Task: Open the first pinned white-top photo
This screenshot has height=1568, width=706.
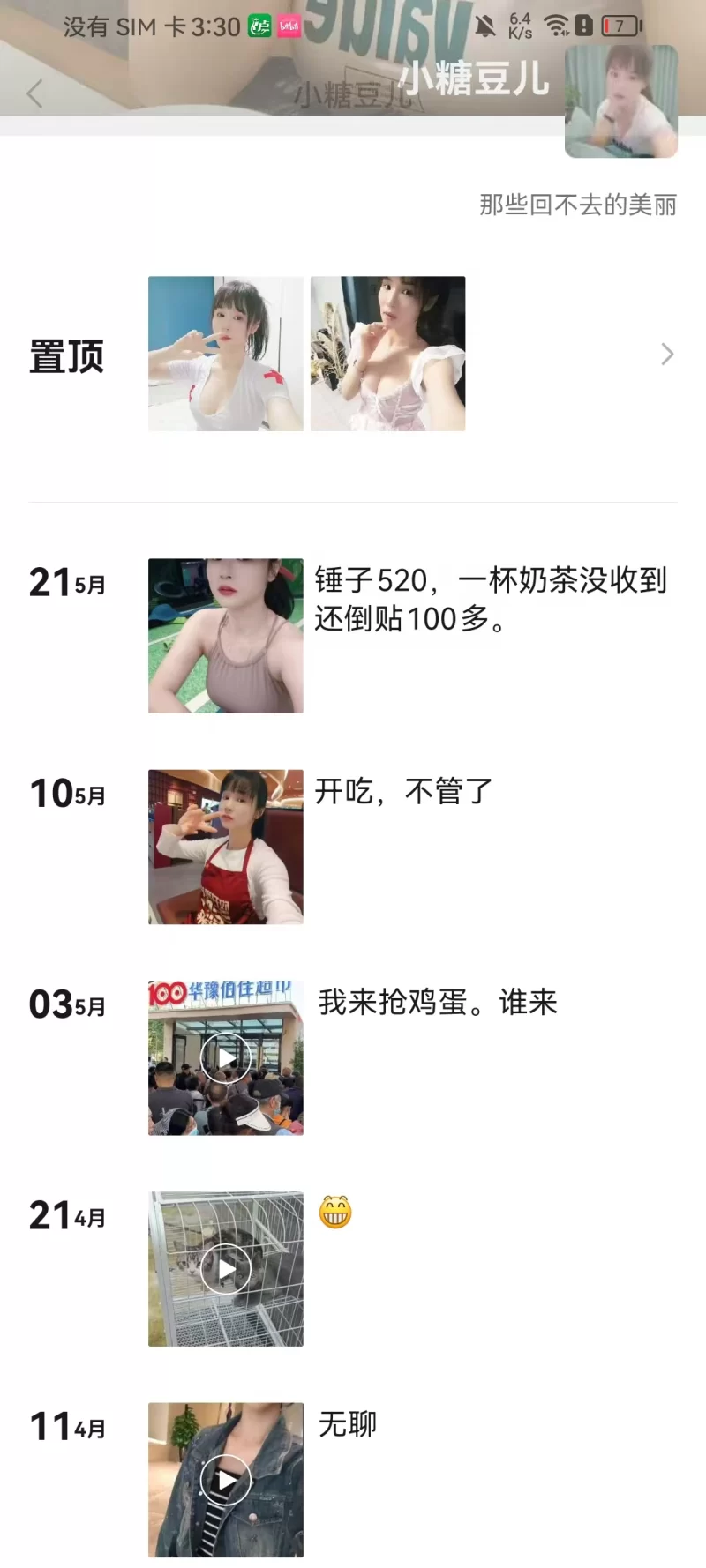Action: (x=225, y=354)
